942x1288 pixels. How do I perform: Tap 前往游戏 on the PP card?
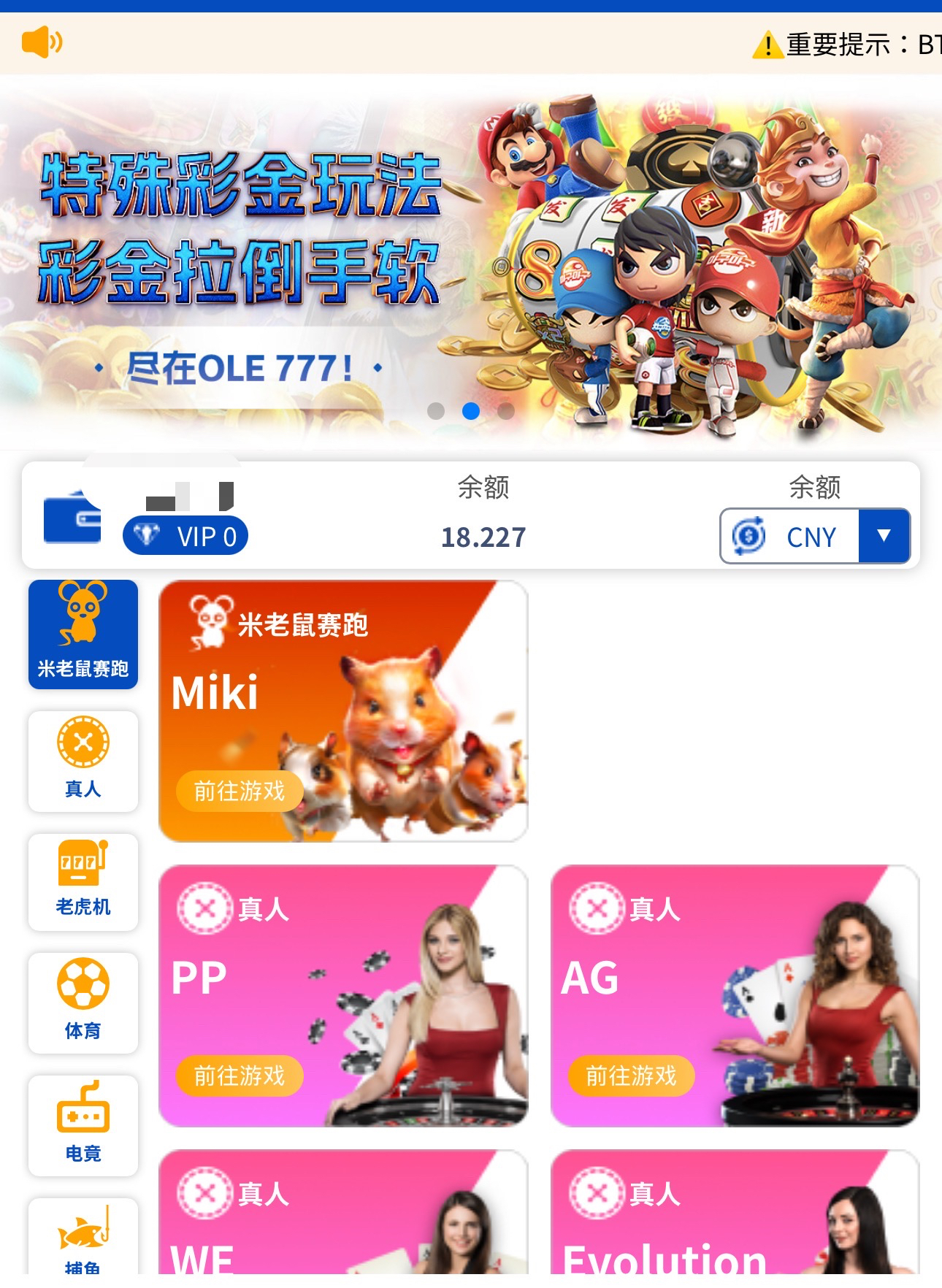[x=240, y=1076]
